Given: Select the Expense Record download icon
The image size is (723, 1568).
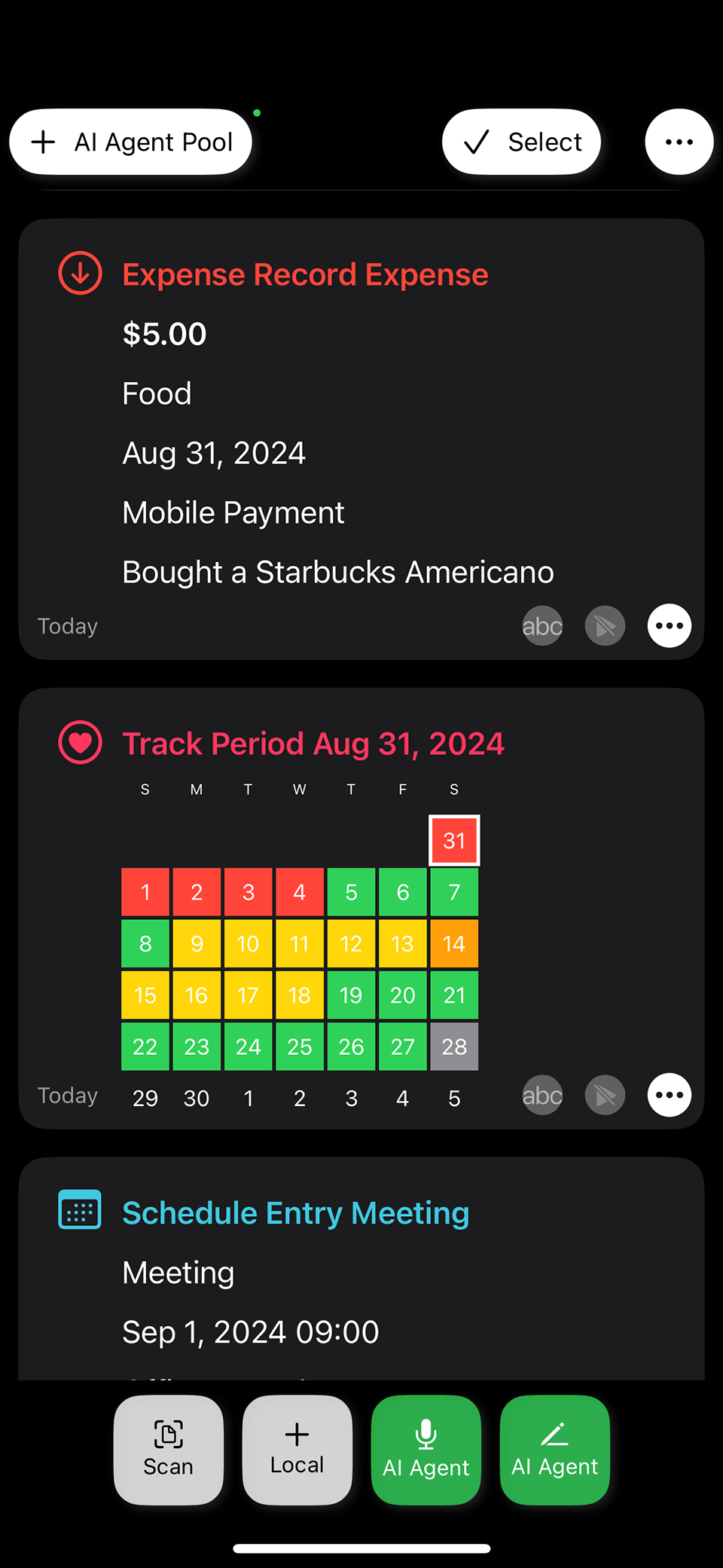Looking at the screenshot, I should 80,274.
